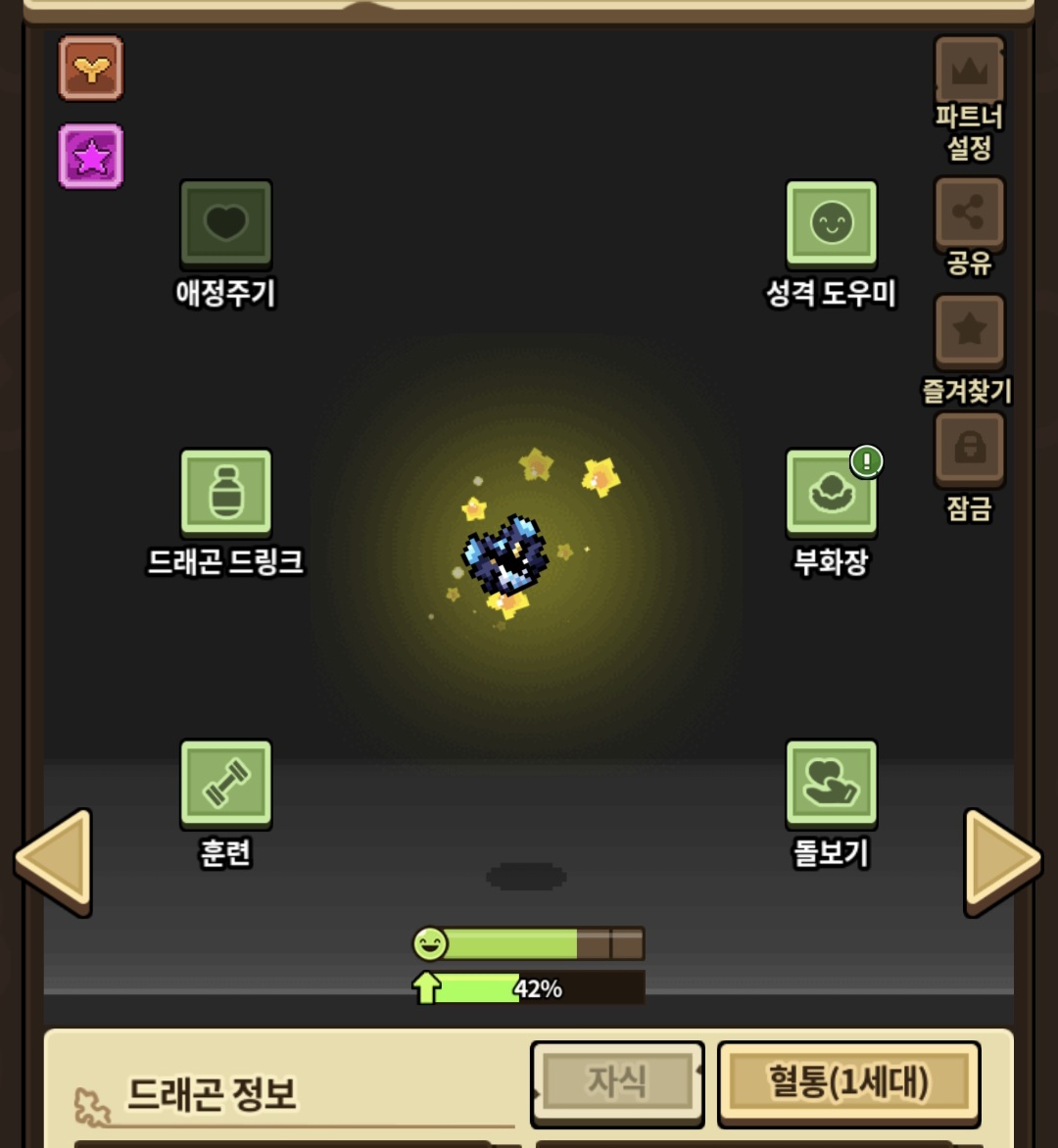1058x1148 pixels.
Task: Tap the 애정주기 heart button
Action: [x=225, y=223]
